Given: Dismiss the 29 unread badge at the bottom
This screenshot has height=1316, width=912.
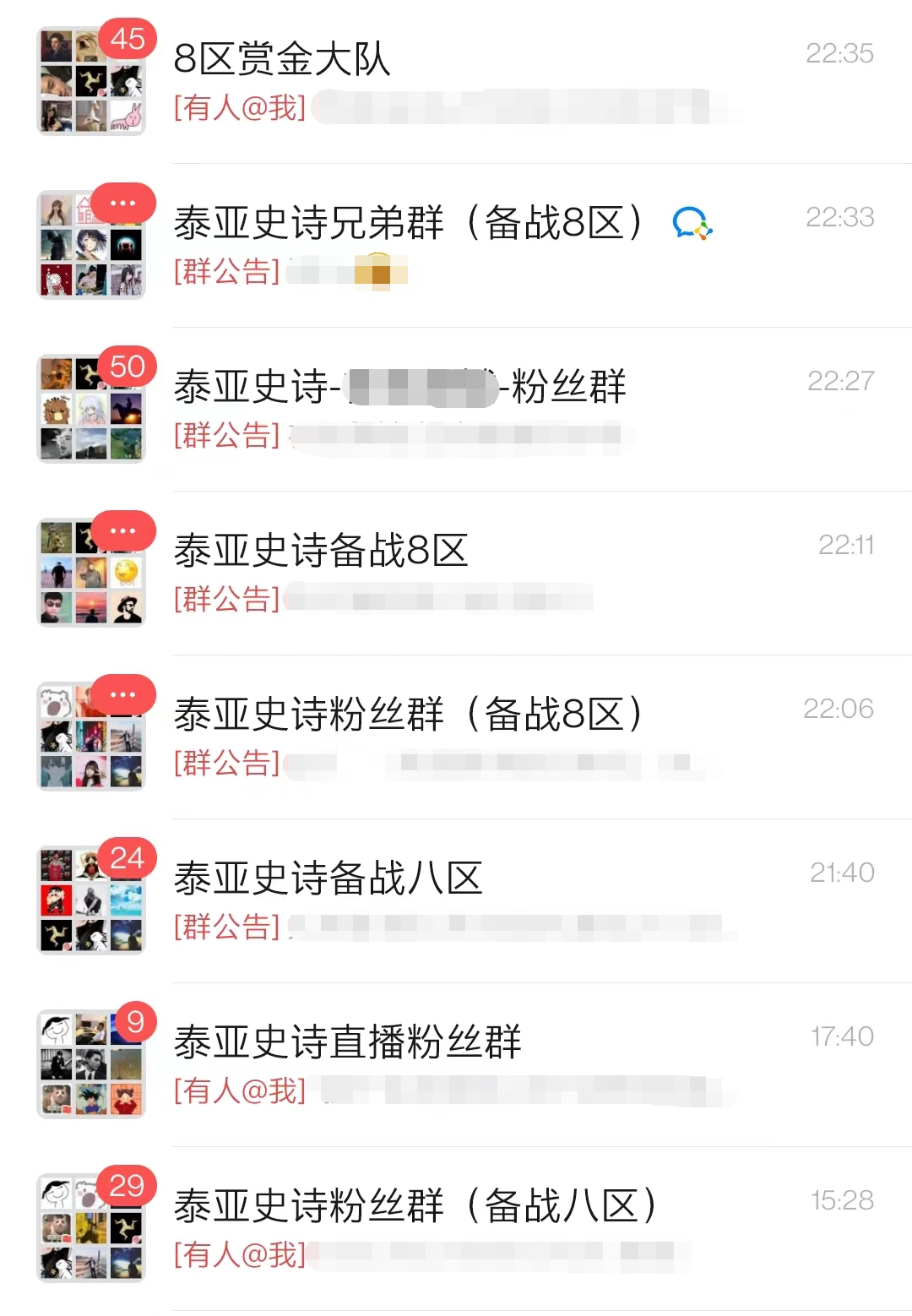Looking at the screenshot, I should pos(128,1183).
